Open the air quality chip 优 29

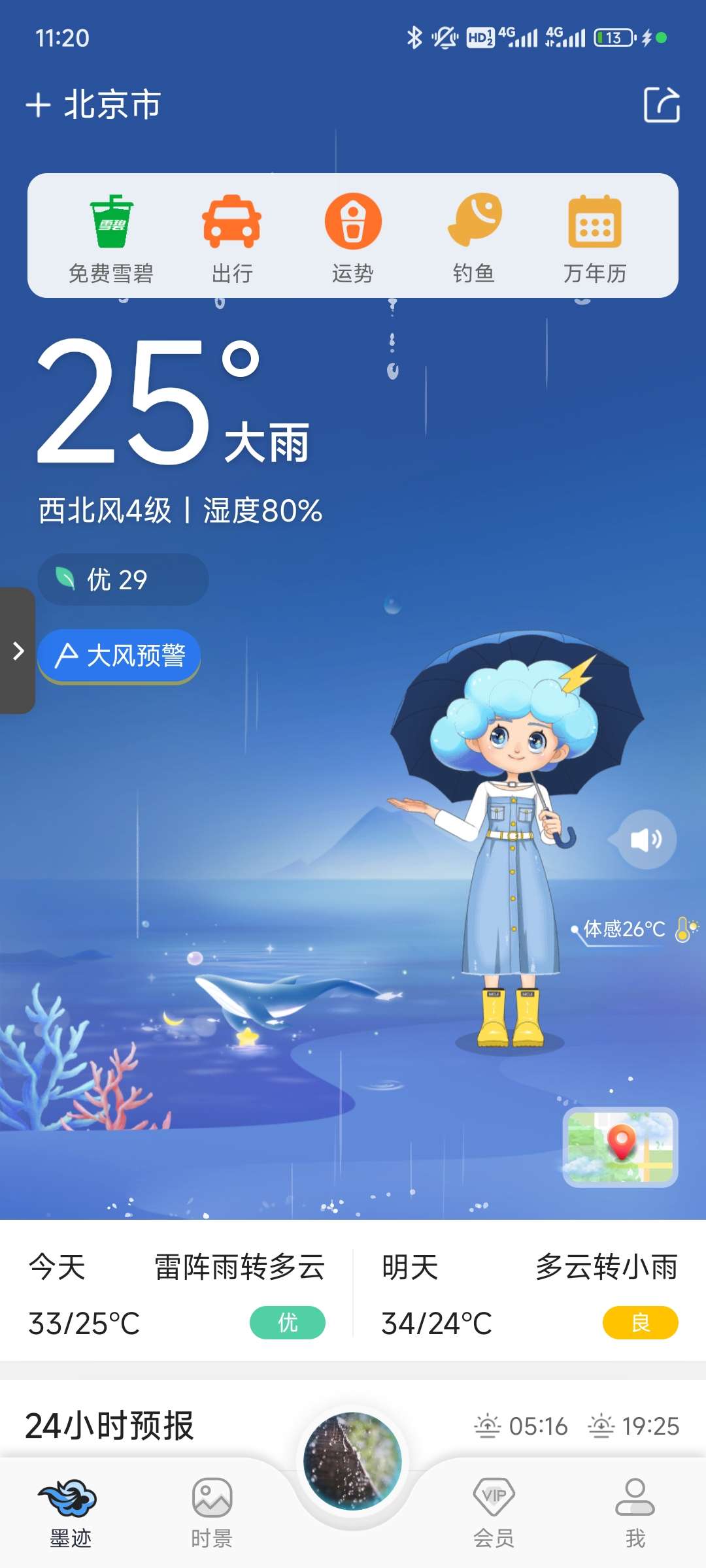pos(123,580)
